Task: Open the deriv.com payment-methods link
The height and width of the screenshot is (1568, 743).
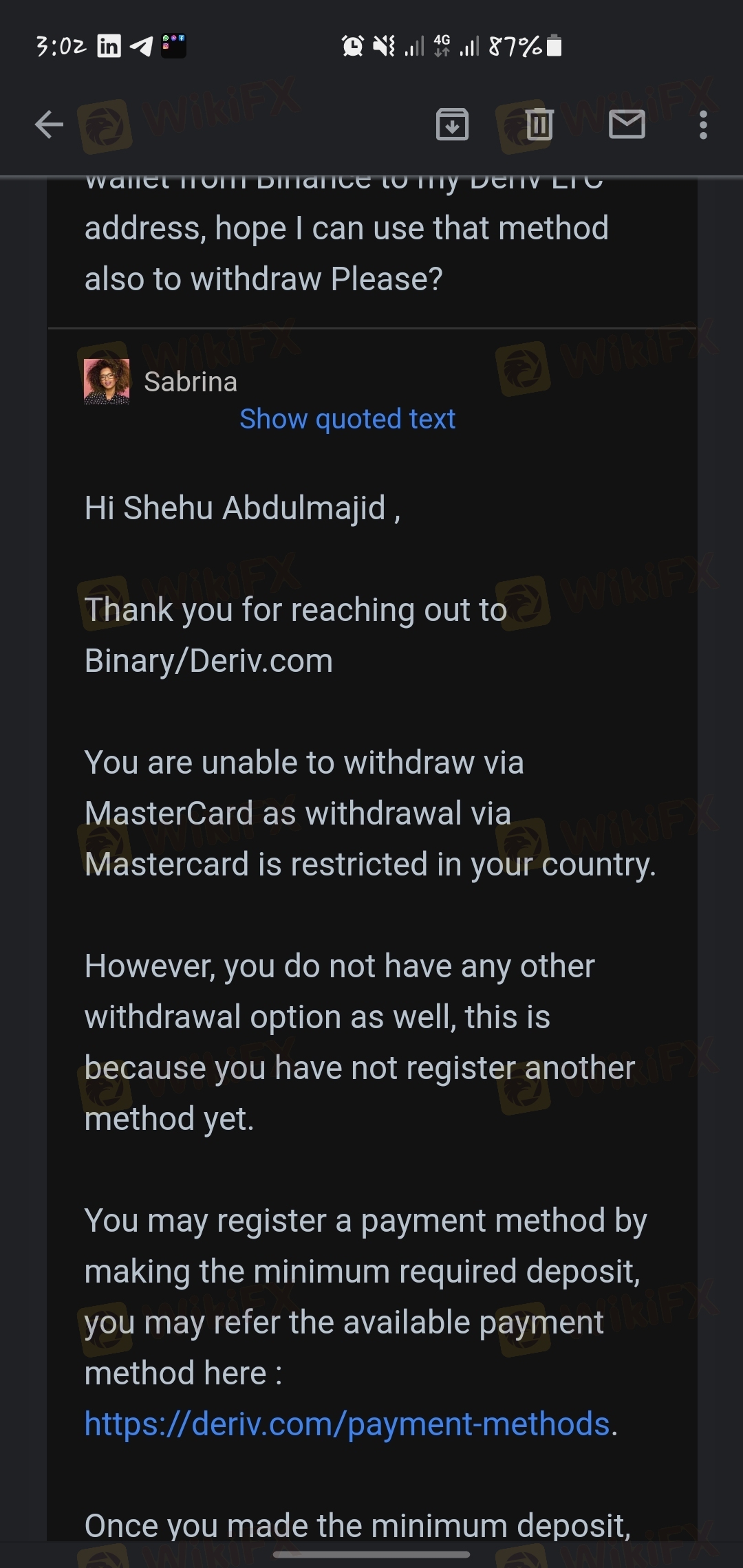Action: (347, 1424)
